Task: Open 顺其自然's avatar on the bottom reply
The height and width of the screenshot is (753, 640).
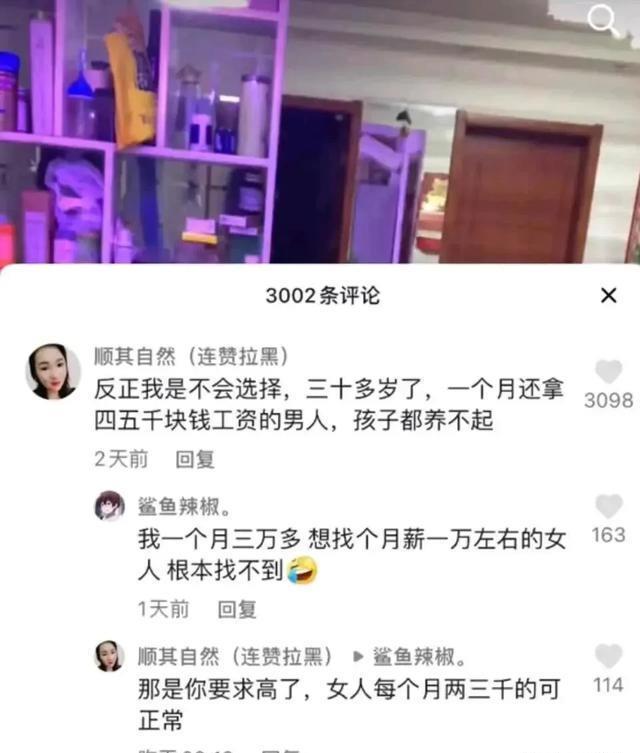Action: (109, 656)
